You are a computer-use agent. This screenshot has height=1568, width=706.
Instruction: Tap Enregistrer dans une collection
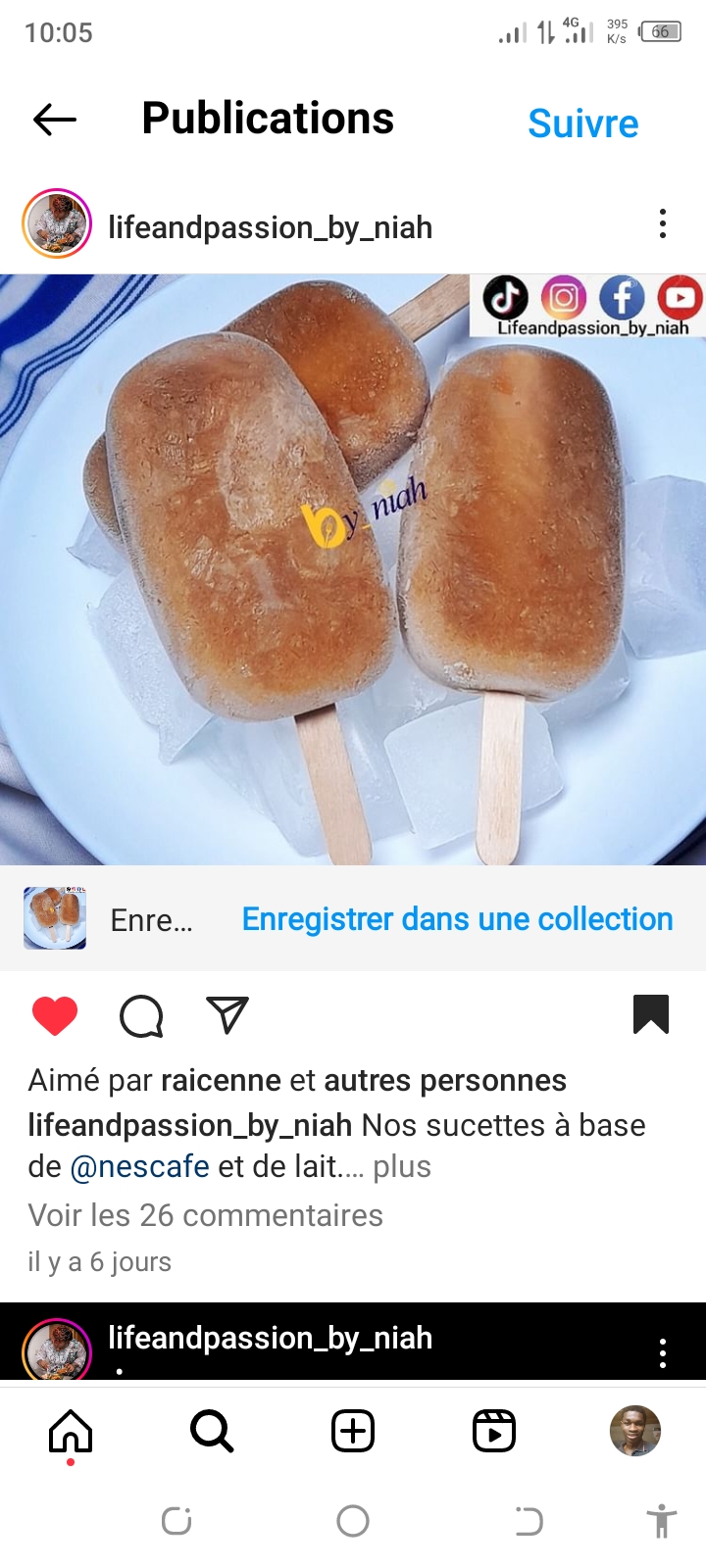(457, 919)
